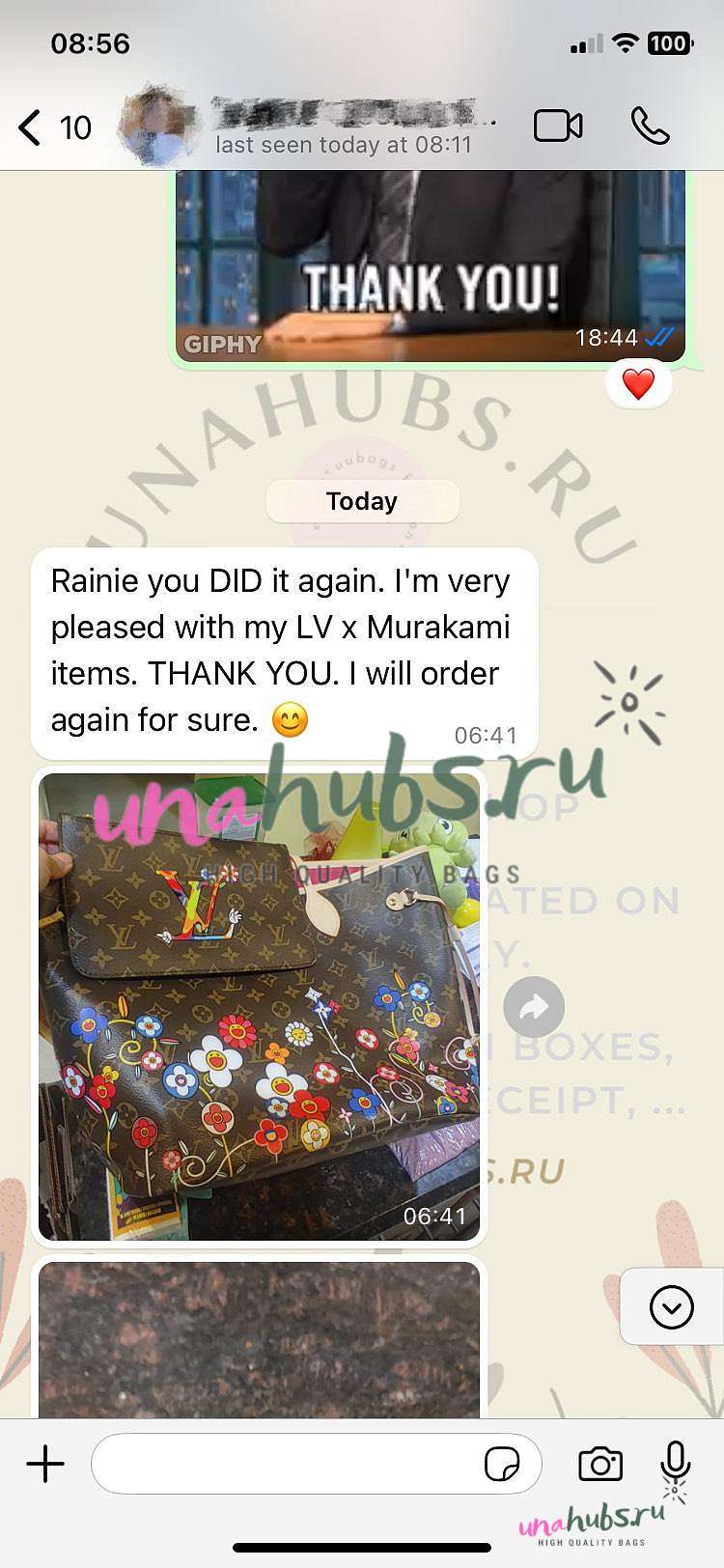Open the camera
724x1568 pixels.
click(x=600, y=1464)
